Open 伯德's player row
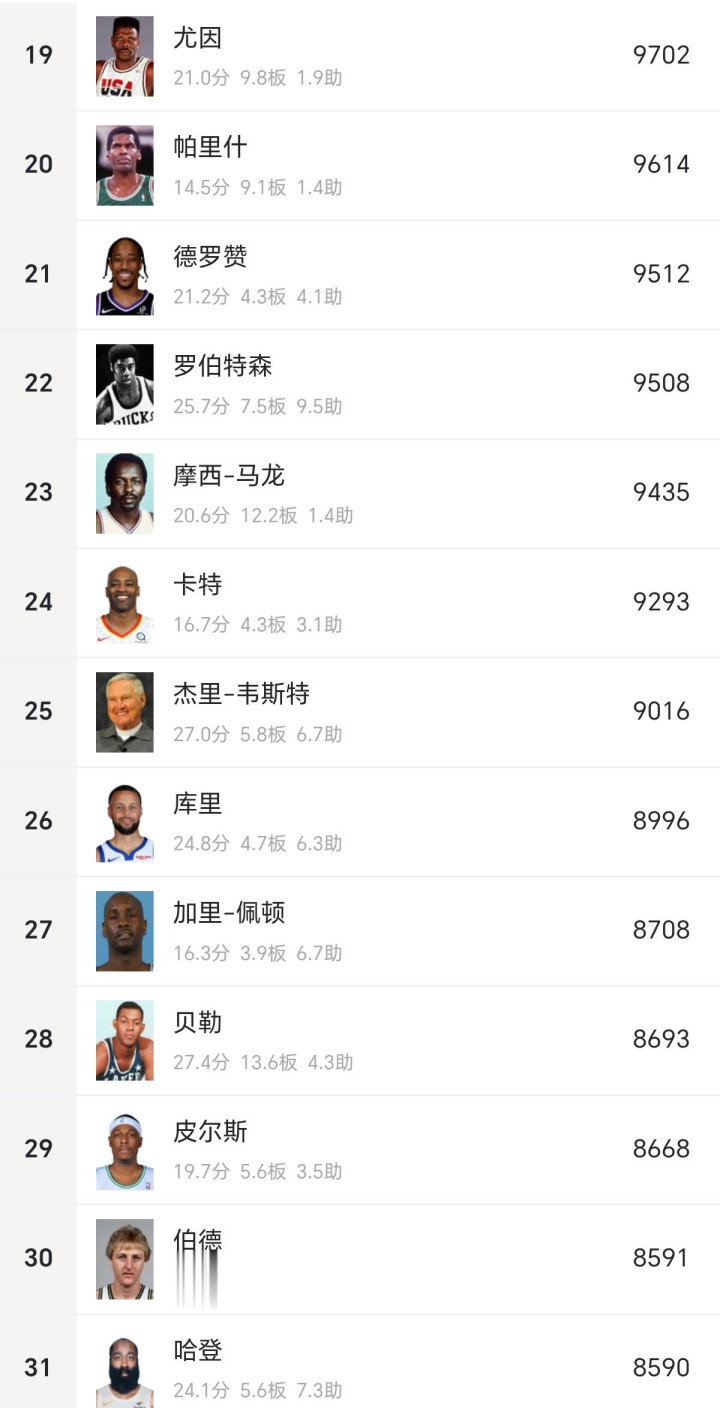 [x=398, y=1259]
